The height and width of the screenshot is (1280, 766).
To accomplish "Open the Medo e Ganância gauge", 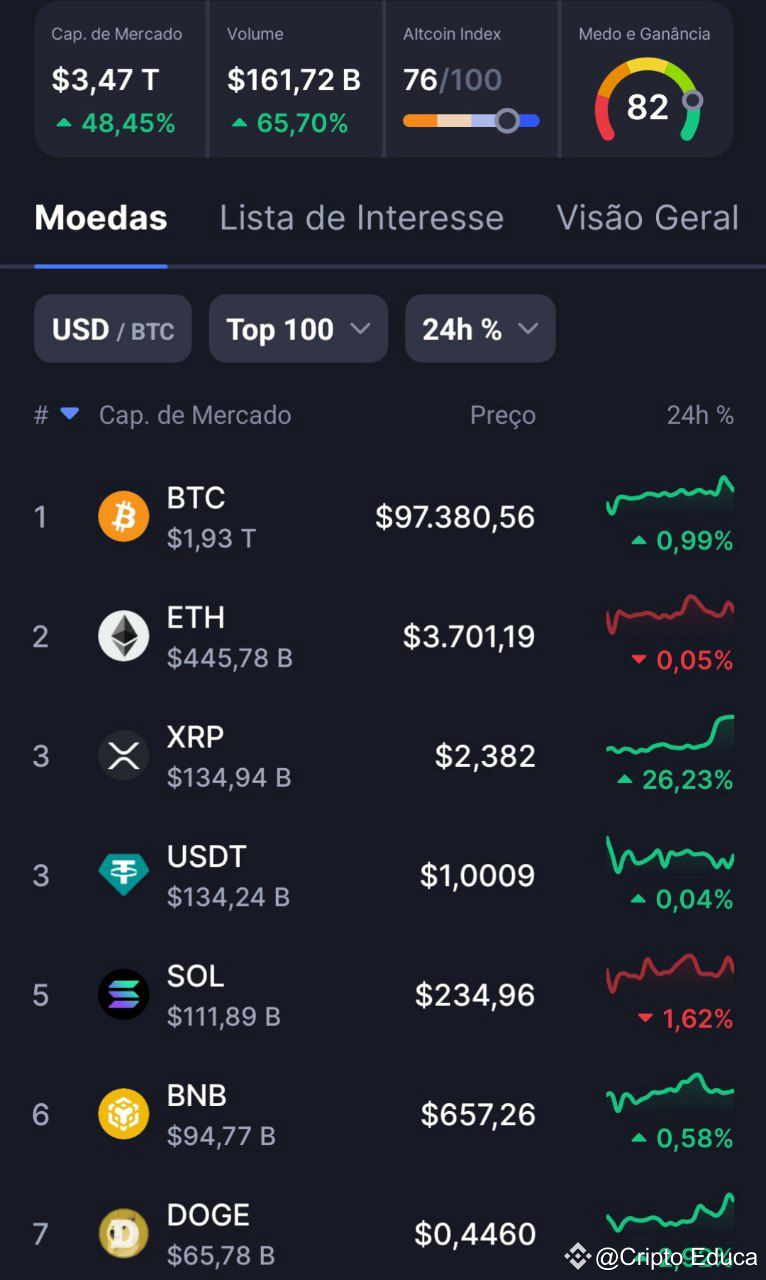I will (646, 100).
